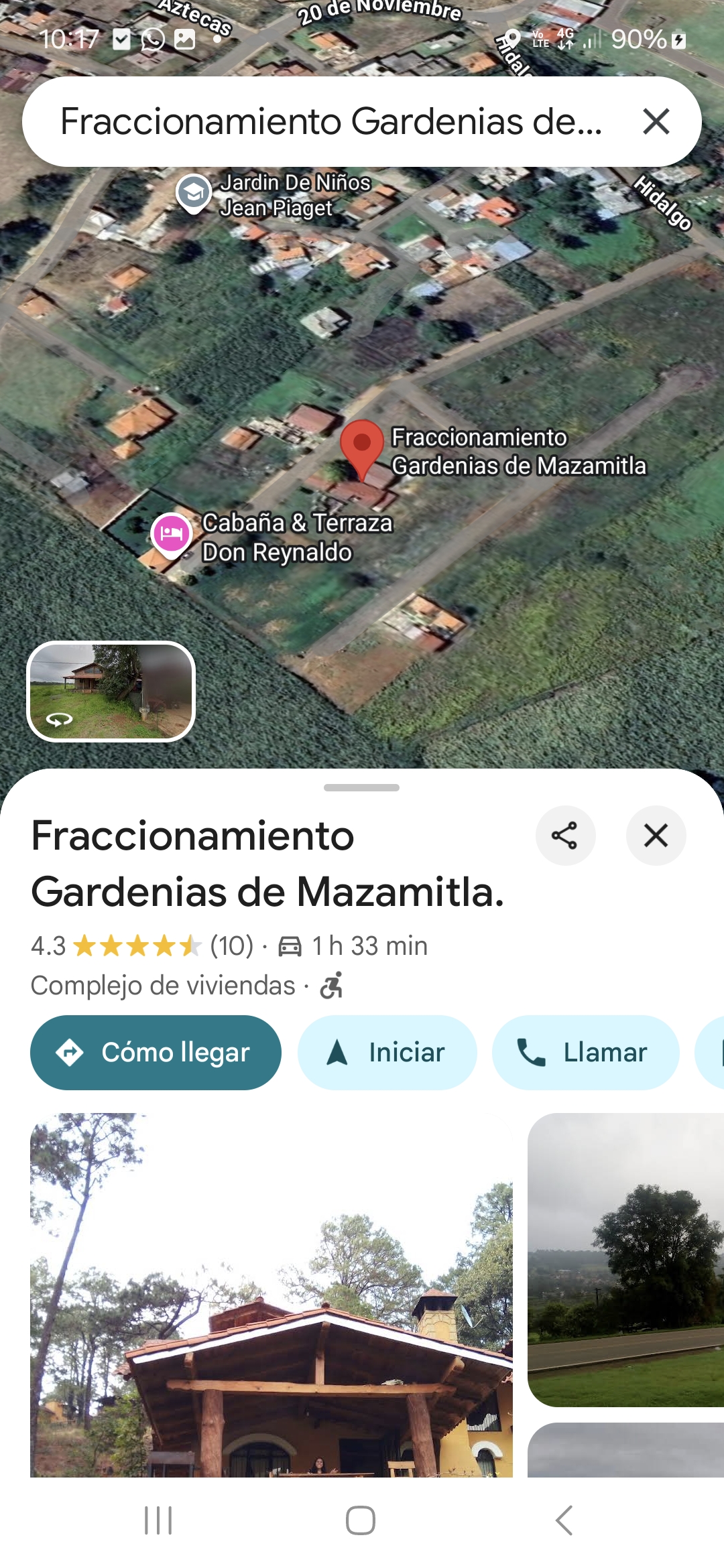Call the place with Llamar
Viewport: 724px width, 1568px height.
tap(585, 1052)
